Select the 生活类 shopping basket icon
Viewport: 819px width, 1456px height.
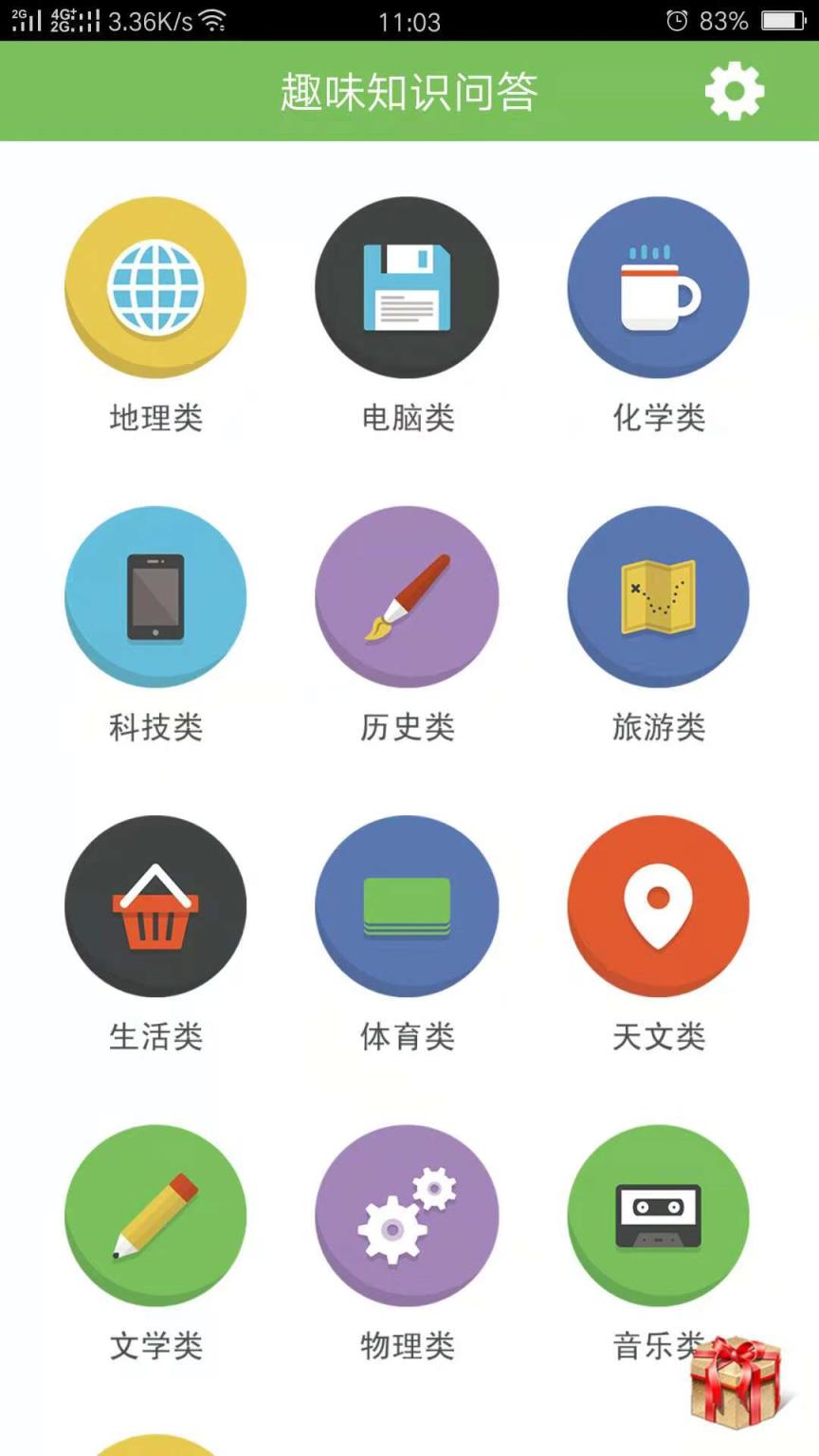(155, 905)
